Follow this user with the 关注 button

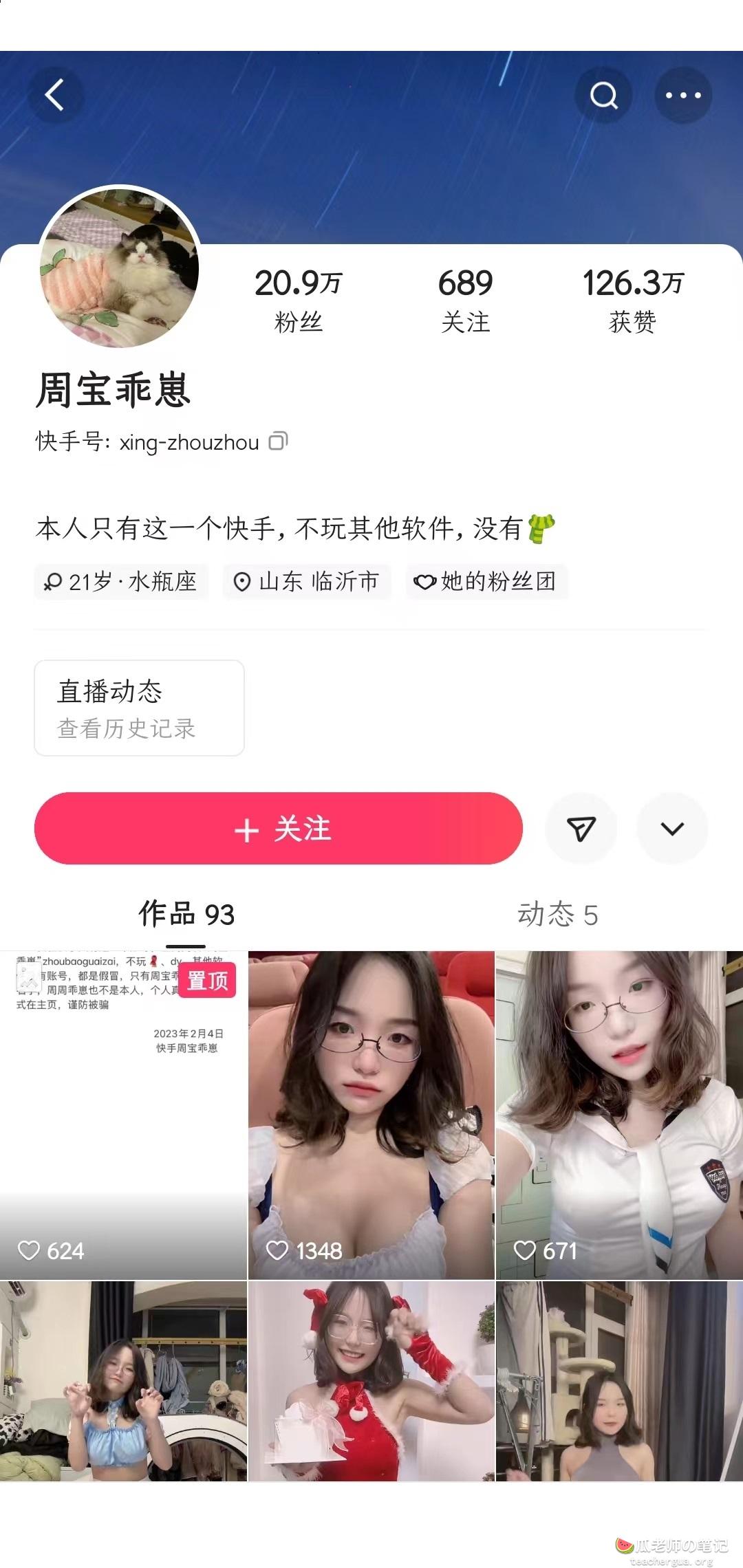point(279,829)
